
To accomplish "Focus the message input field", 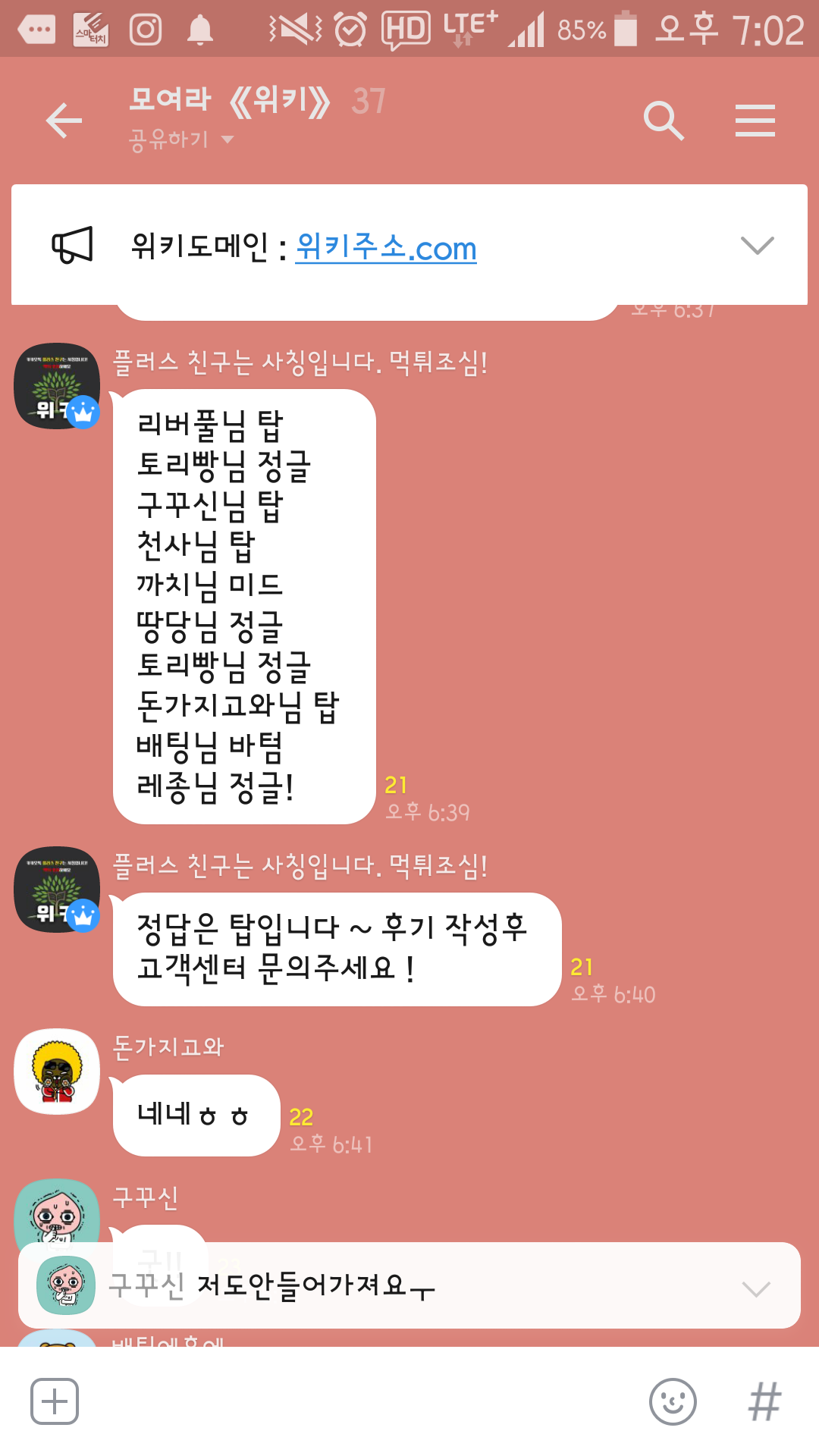I will (x=364, y=1401).
